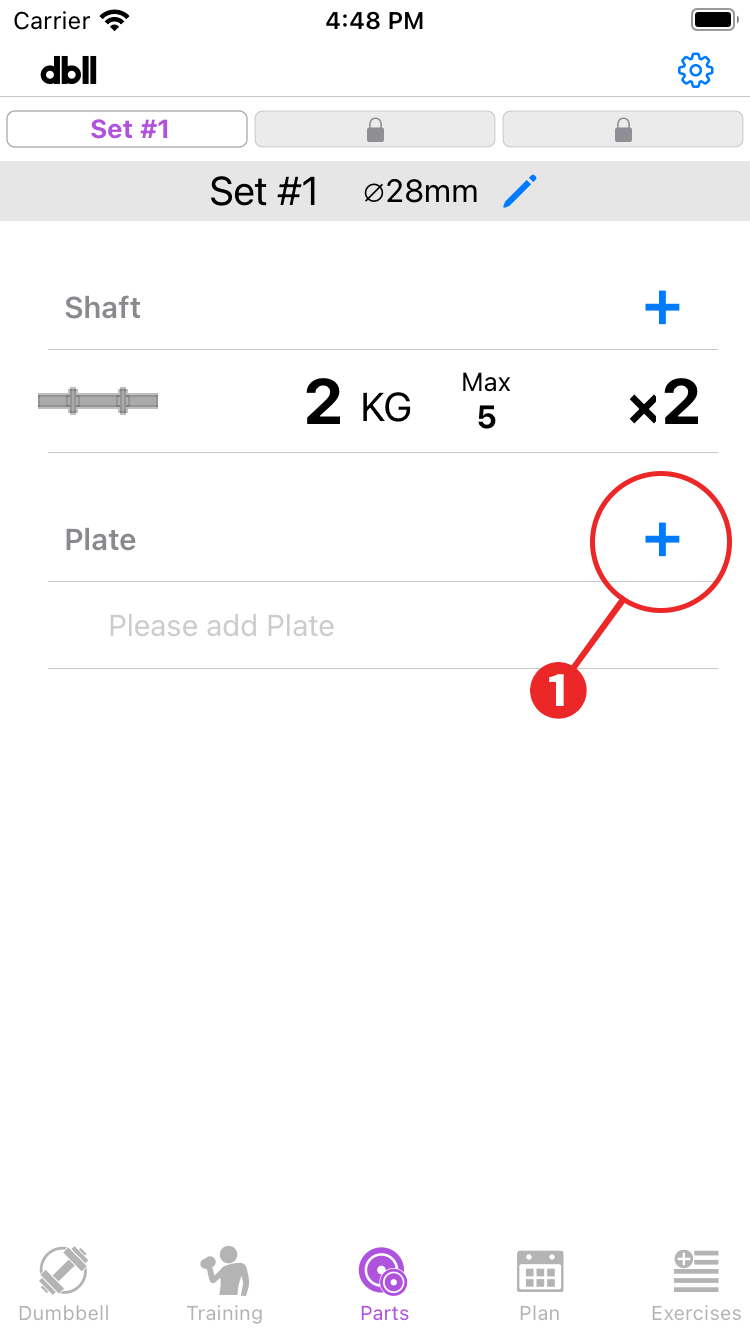The height and width of the screenshot is (1334, 750).
Task: Go to the Training tab
Action: (225, 1284)
